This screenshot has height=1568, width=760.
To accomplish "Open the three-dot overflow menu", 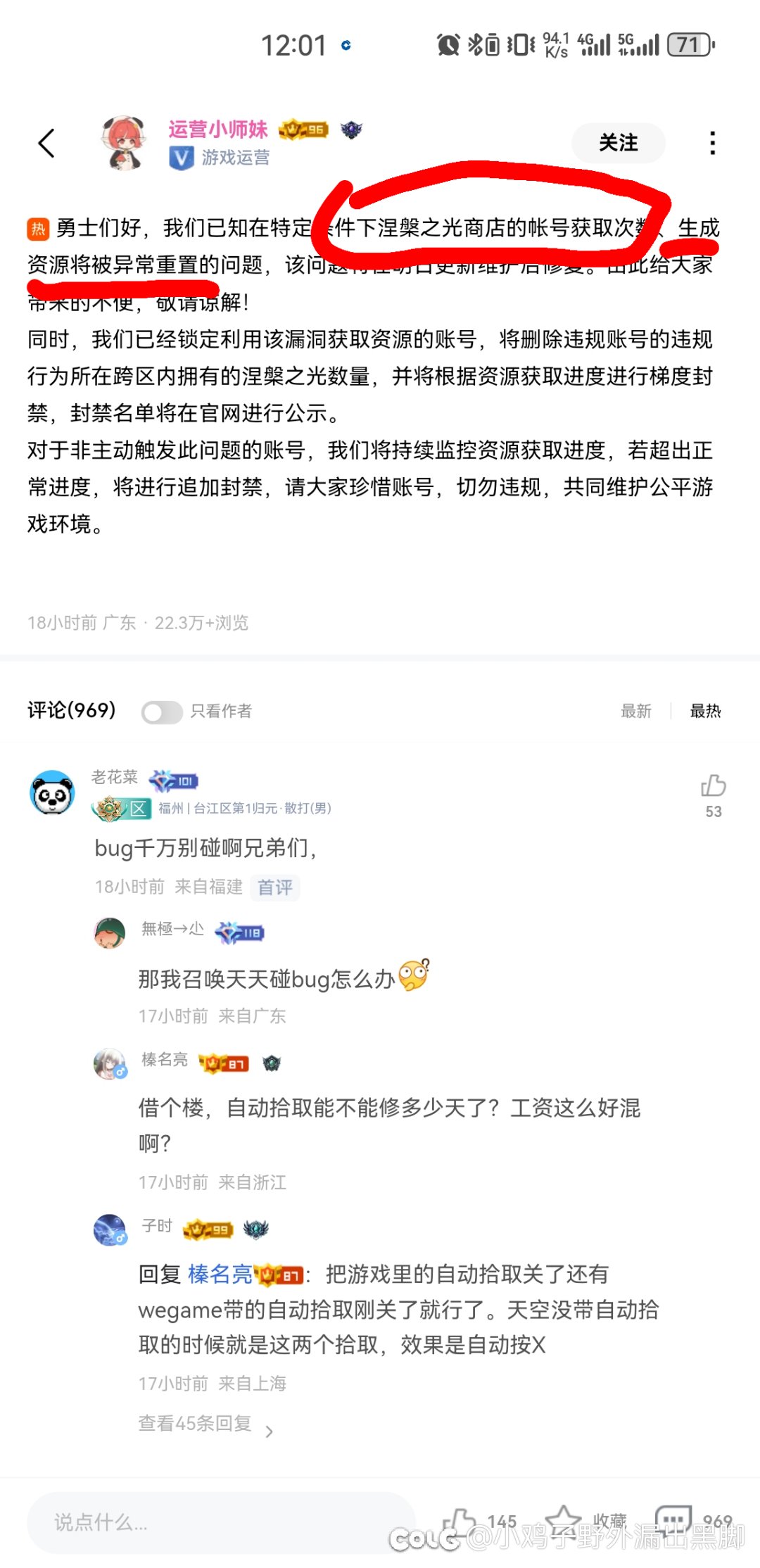I will point(712,143).
